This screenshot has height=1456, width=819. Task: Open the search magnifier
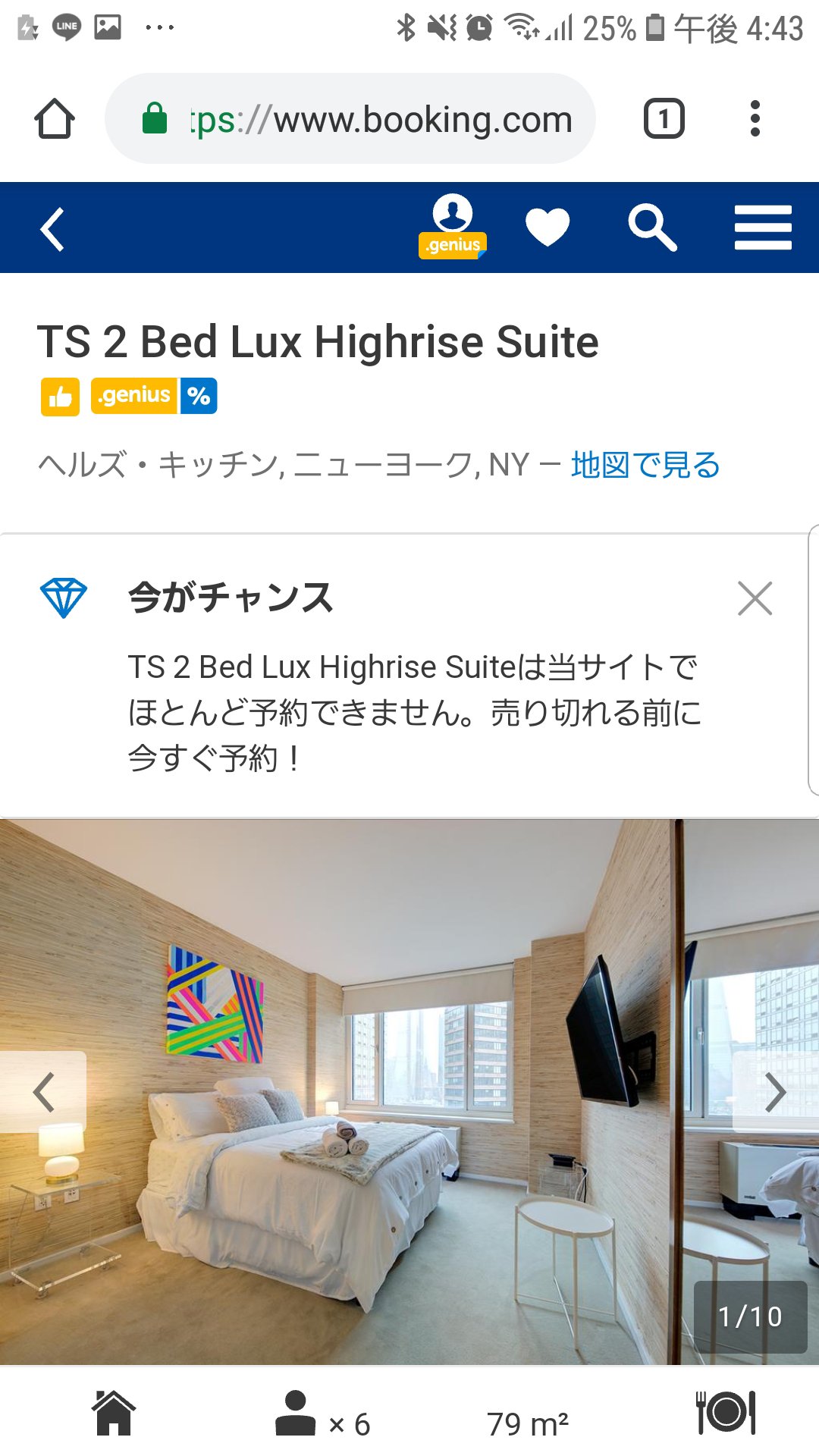pos(652,227)
